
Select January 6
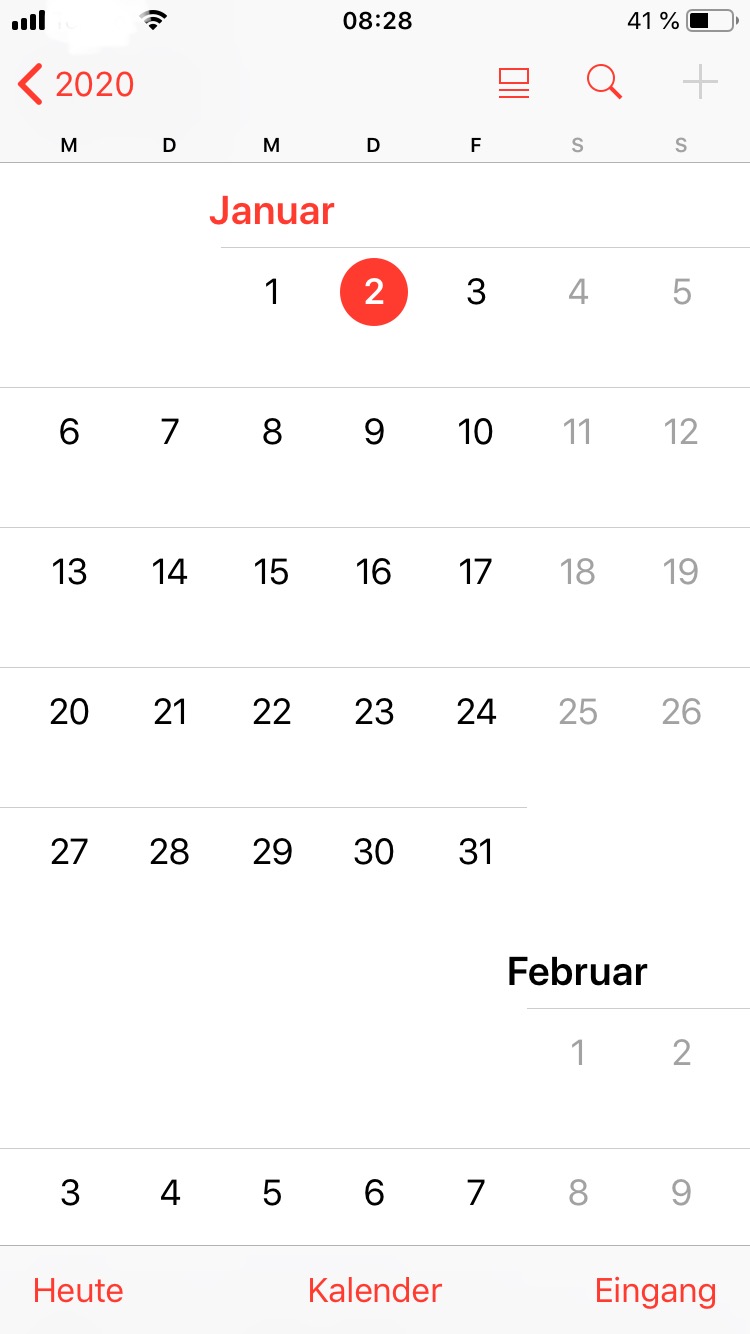tap(69, 432)
